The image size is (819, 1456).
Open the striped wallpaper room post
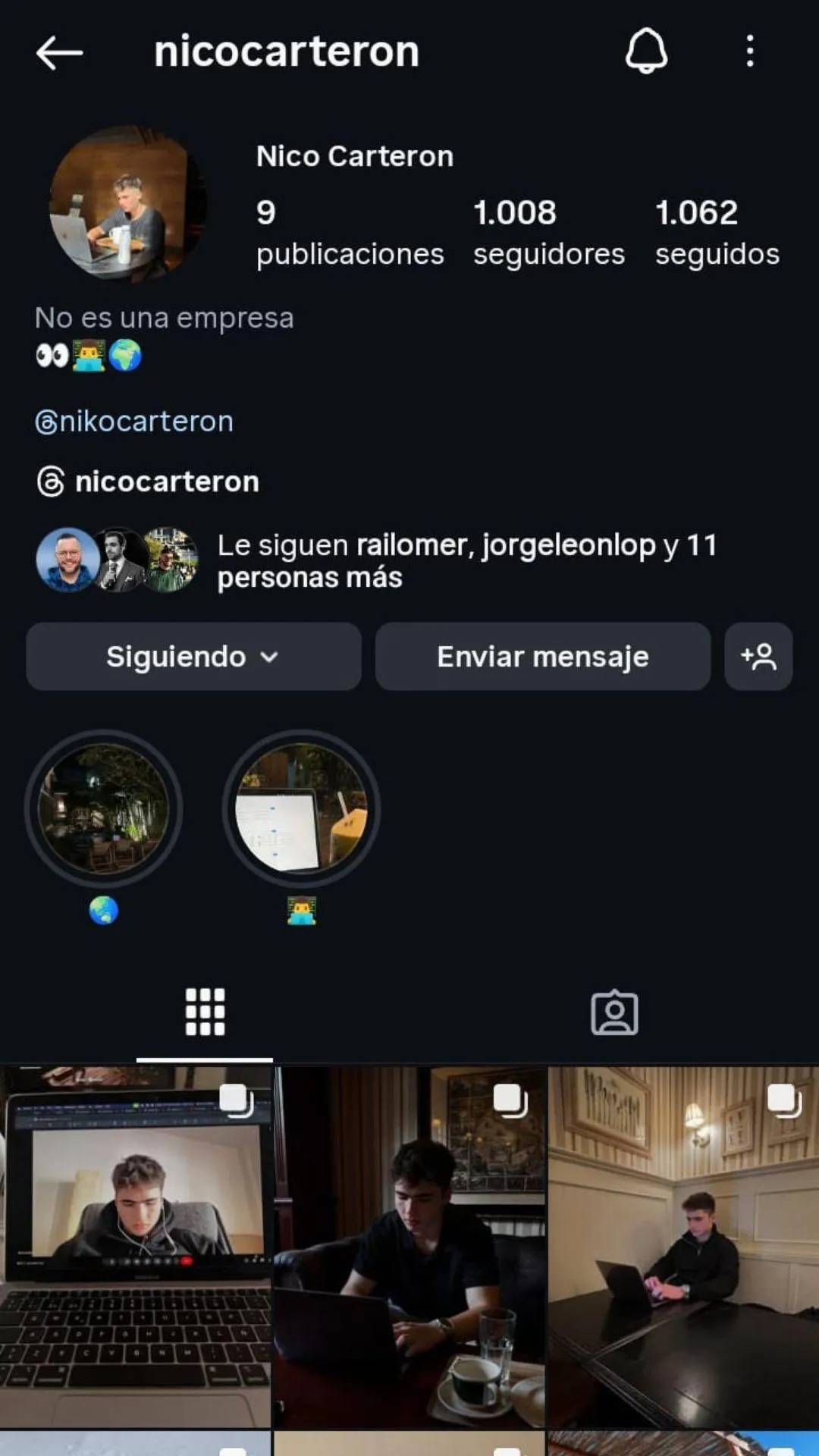tap(683, 1246)
